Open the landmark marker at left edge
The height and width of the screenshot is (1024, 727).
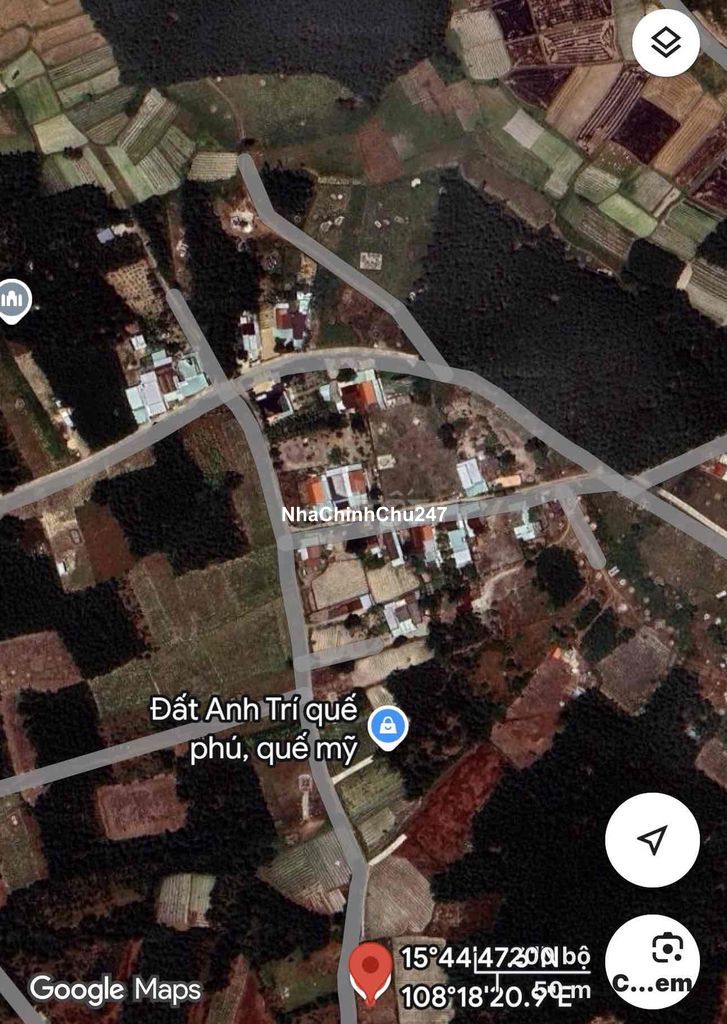(13, 299)
